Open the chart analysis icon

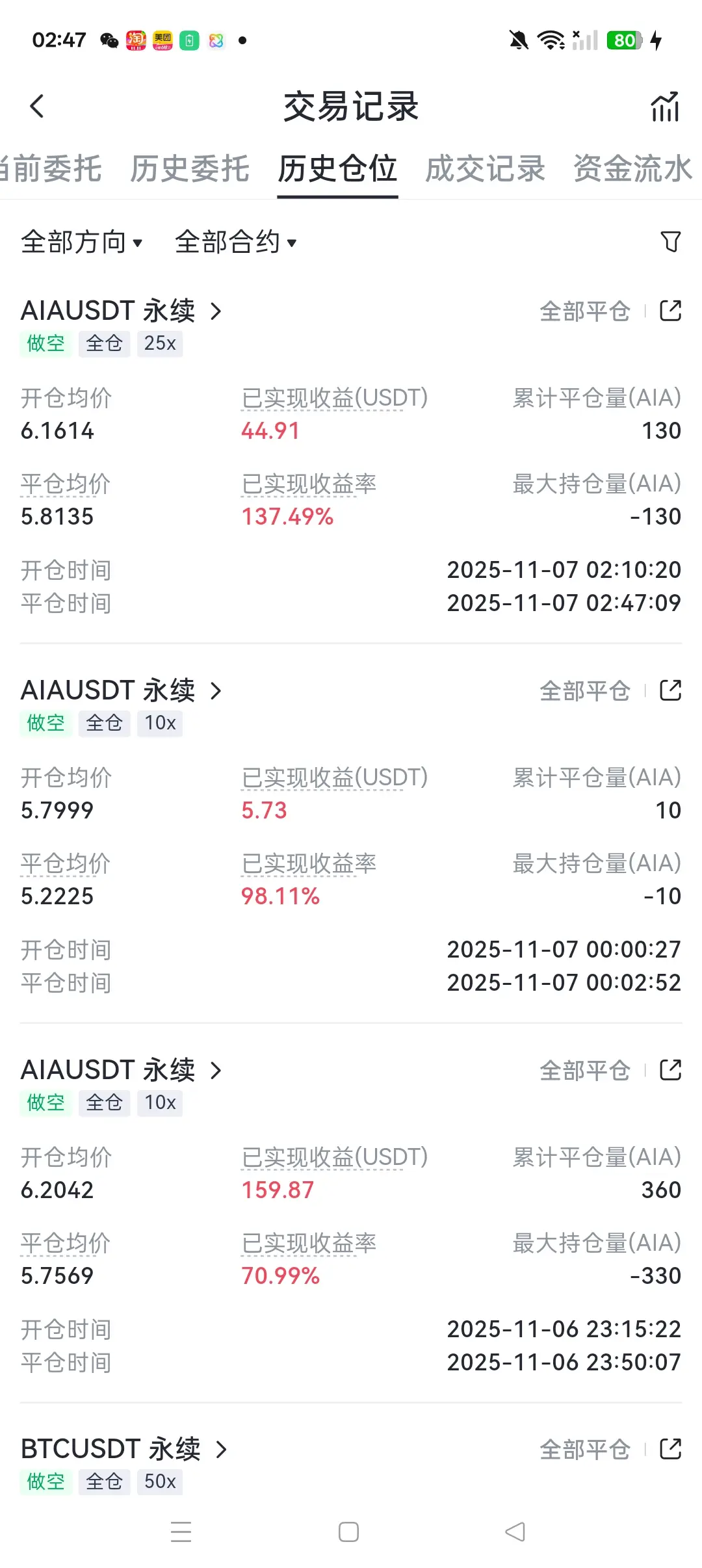coord(665,107)
